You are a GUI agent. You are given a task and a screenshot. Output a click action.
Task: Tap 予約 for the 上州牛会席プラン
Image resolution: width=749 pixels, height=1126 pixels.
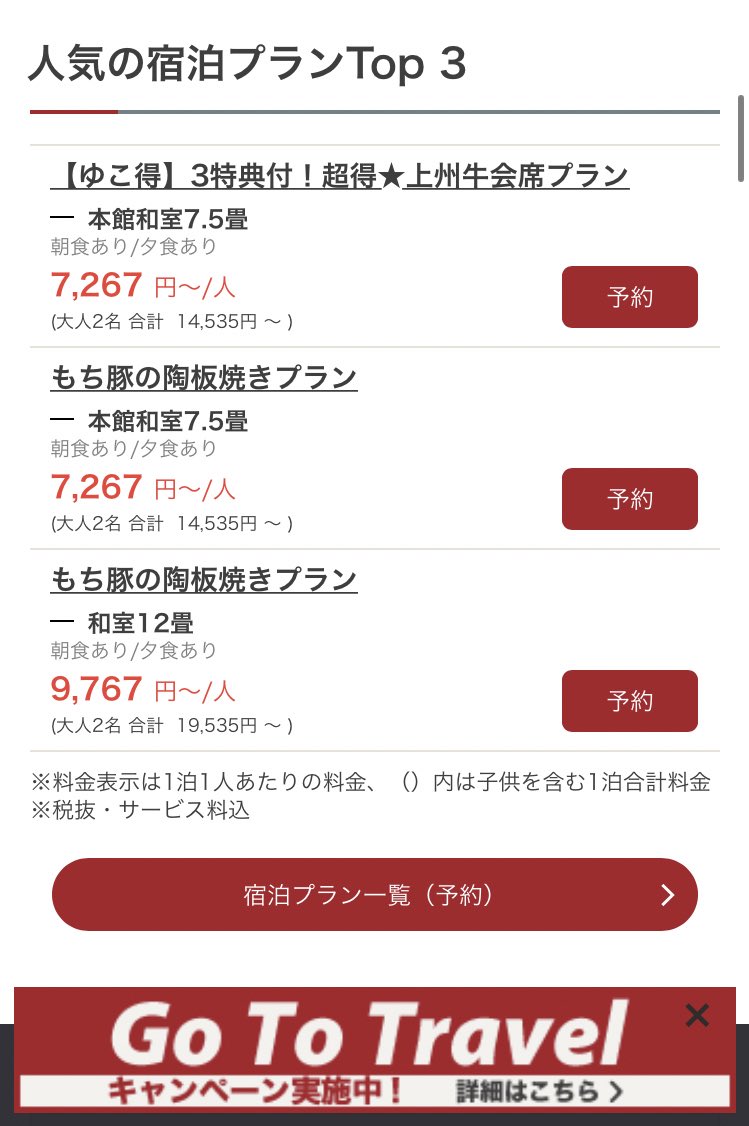pyautogui.click(x=629, y=297)
